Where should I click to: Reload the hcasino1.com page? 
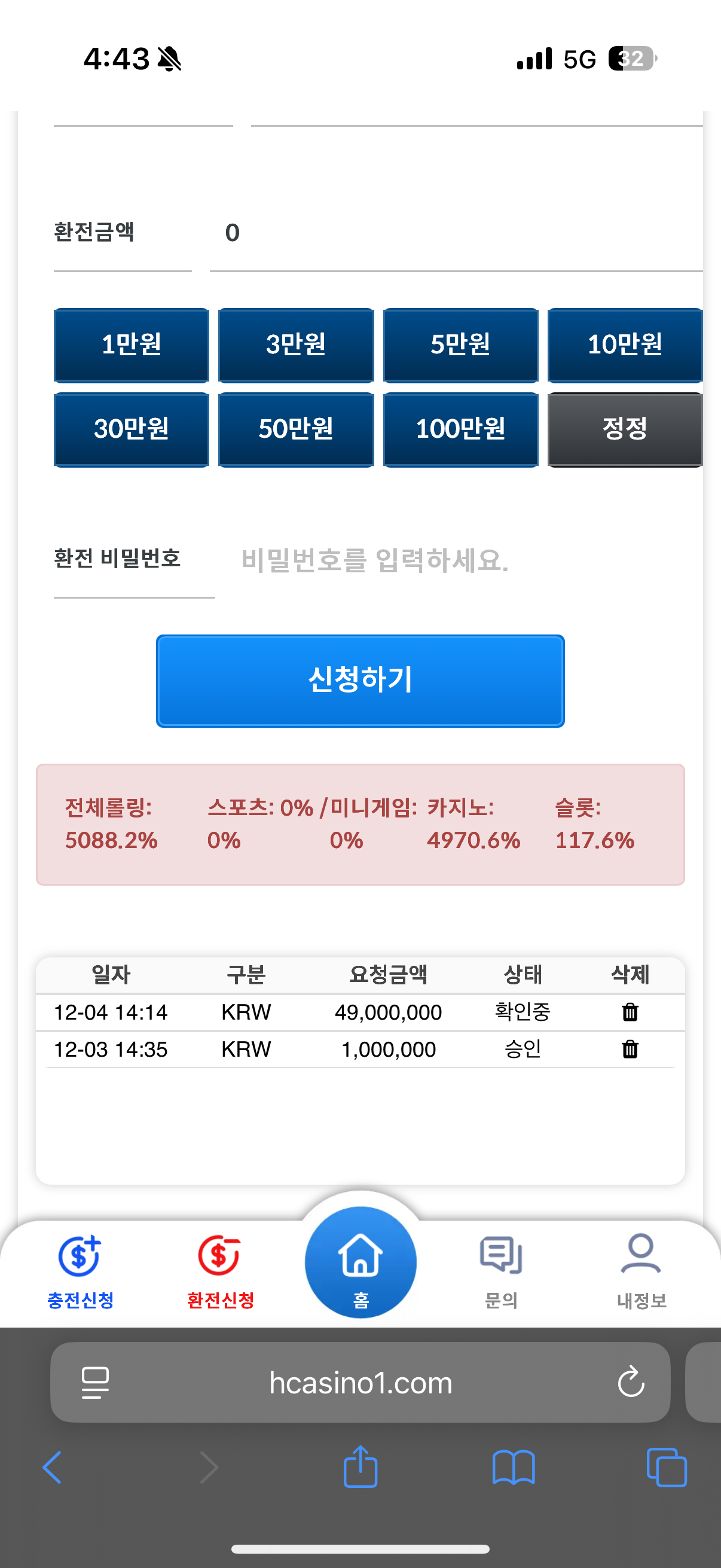pyautogui.click(x=631, y=1383)
